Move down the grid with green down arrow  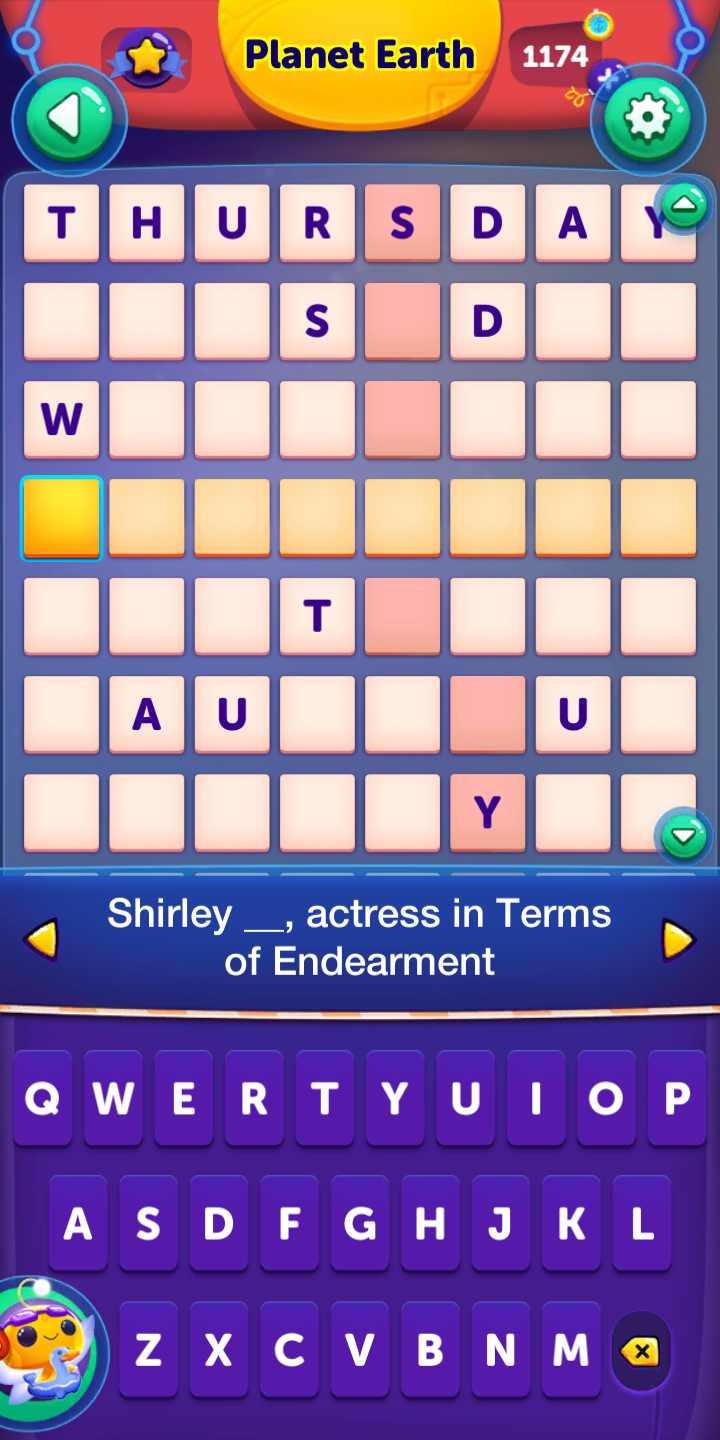pos(684,835)
